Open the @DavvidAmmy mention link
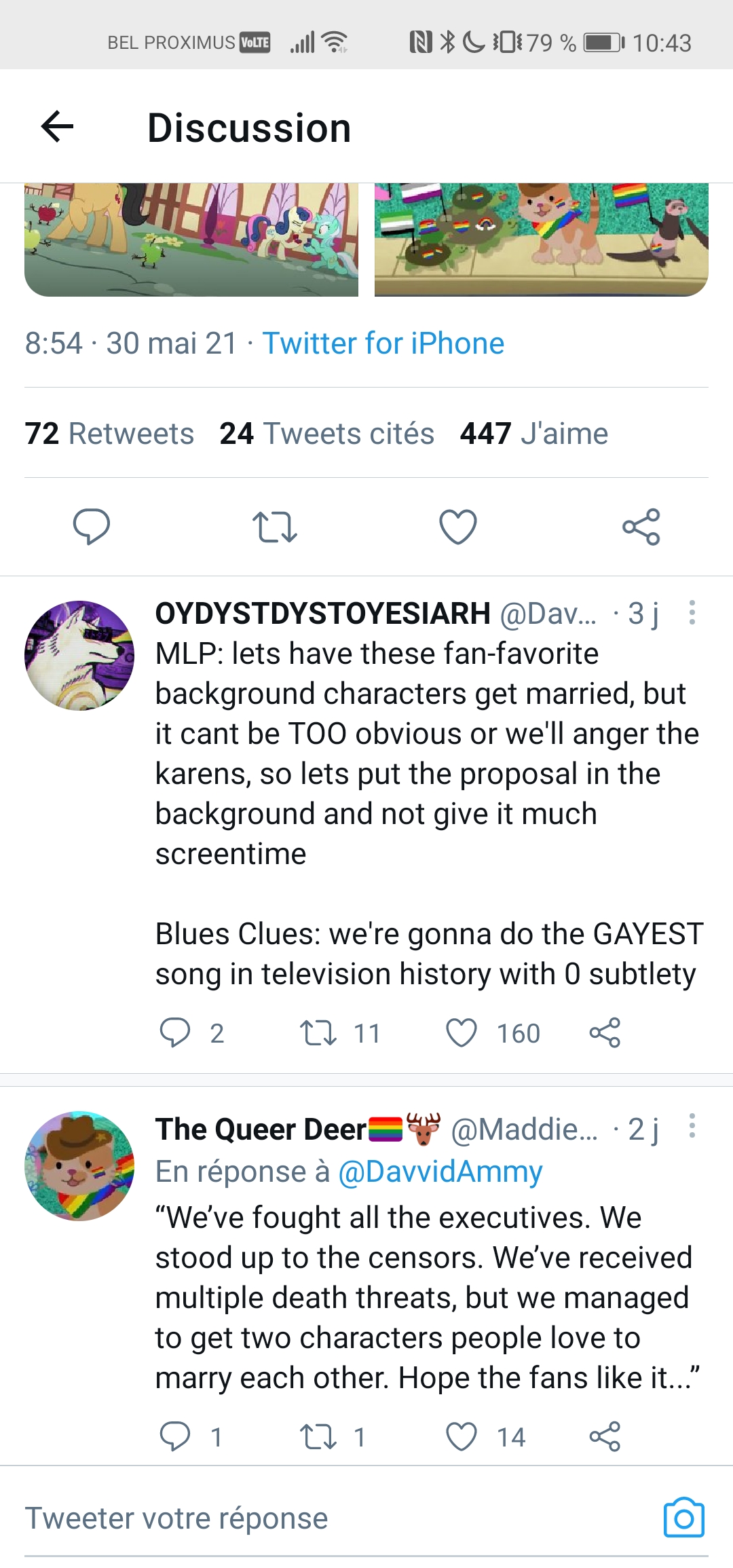The image size is (733, 1568). point(440,1172)
